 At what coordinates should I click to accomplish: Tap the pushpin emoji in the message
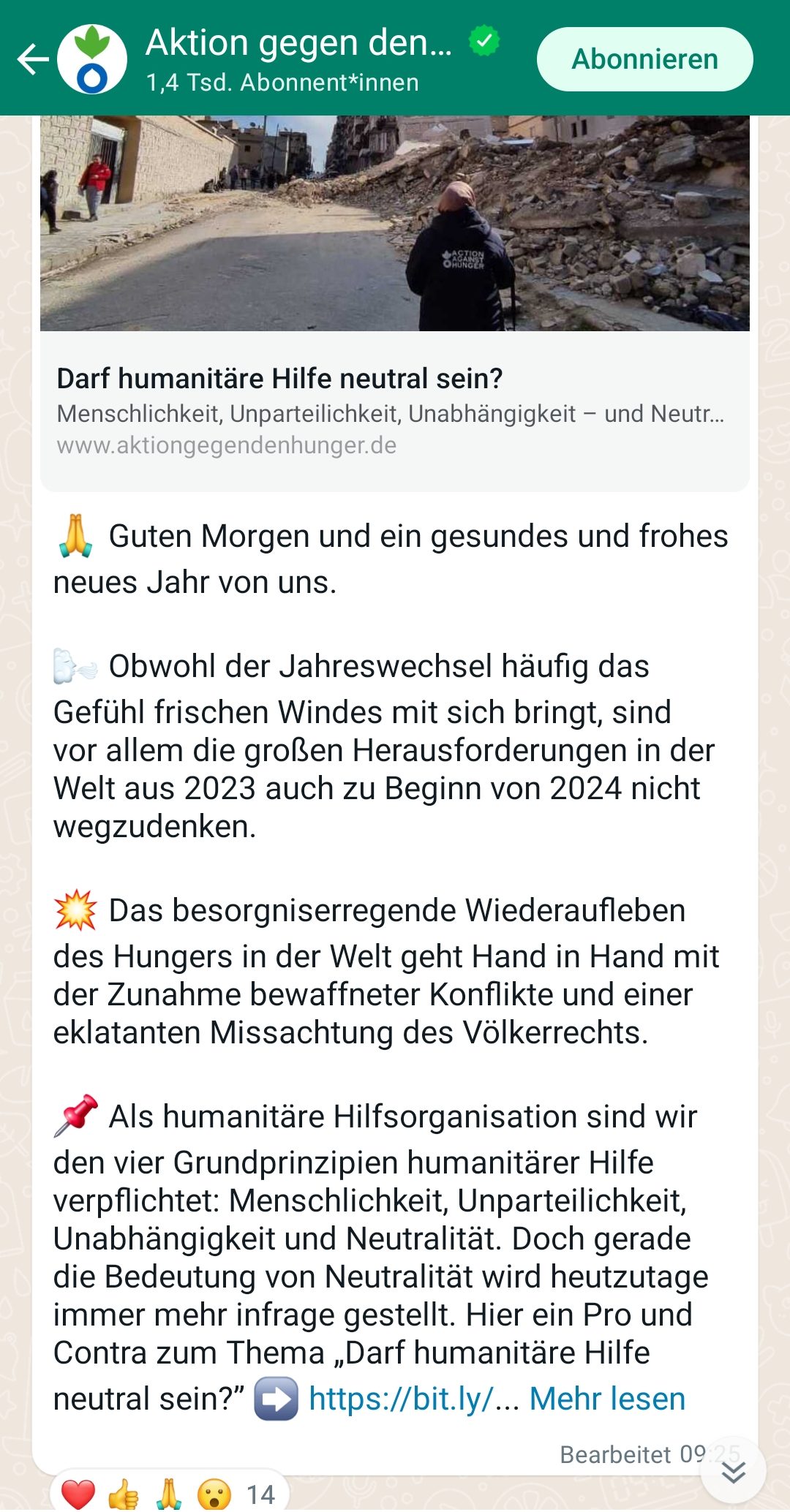click(73, 1113)
